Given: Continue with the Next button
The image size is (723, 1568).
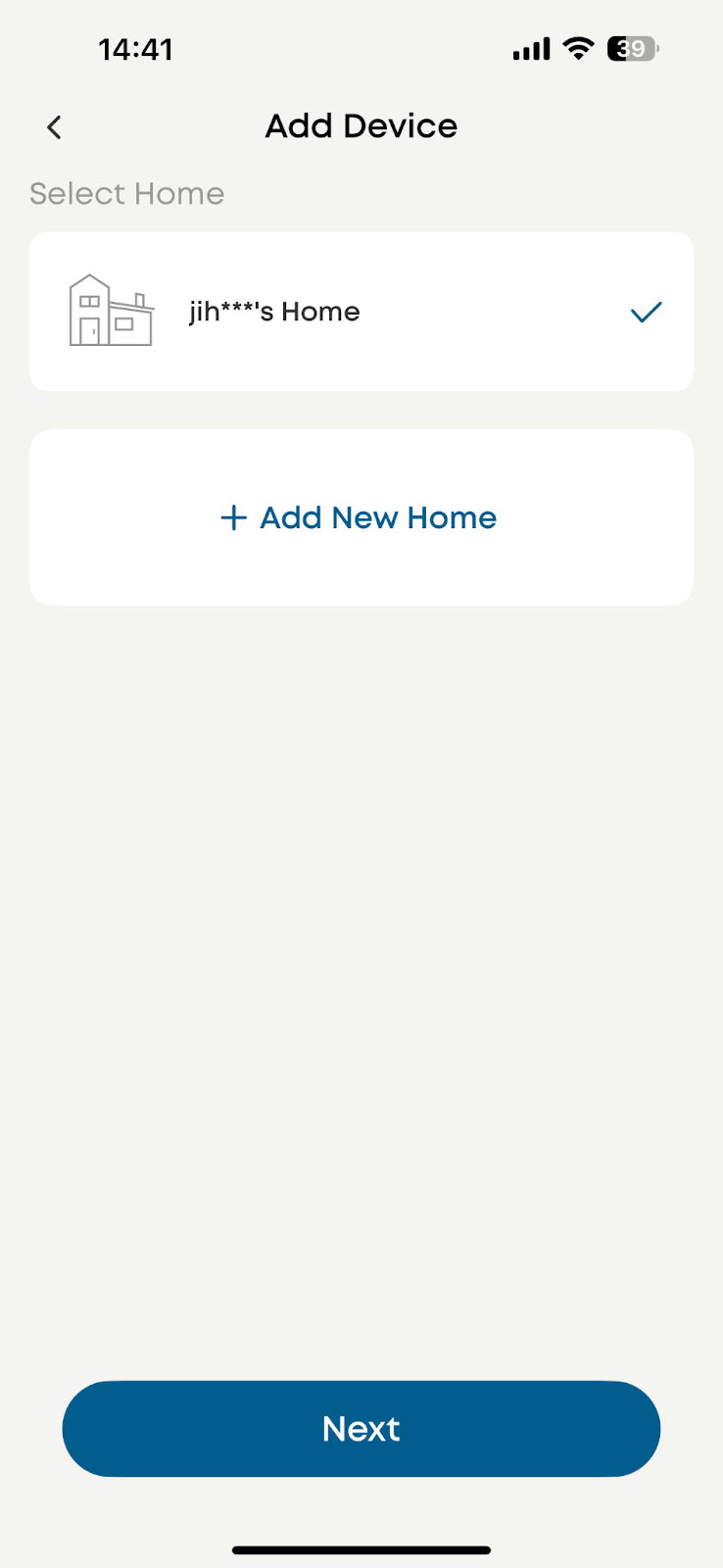Looking at the screenshot, I should coord(361,1429).
